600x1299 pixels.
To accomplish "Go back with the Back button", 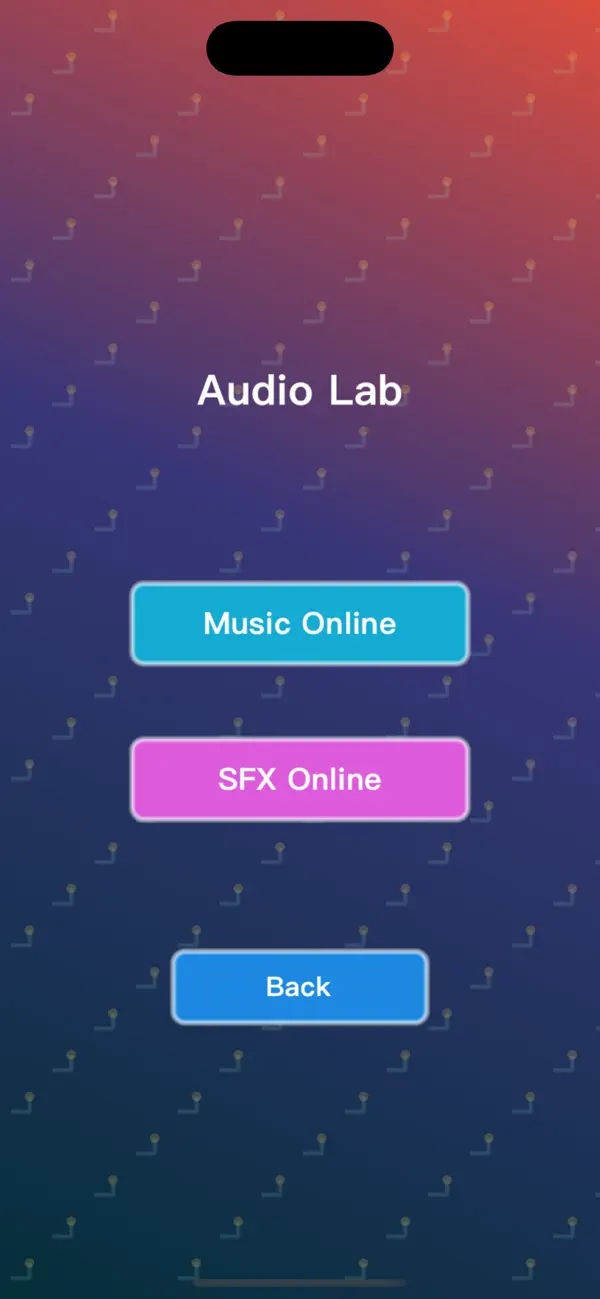I will click(x=300, y=987).
